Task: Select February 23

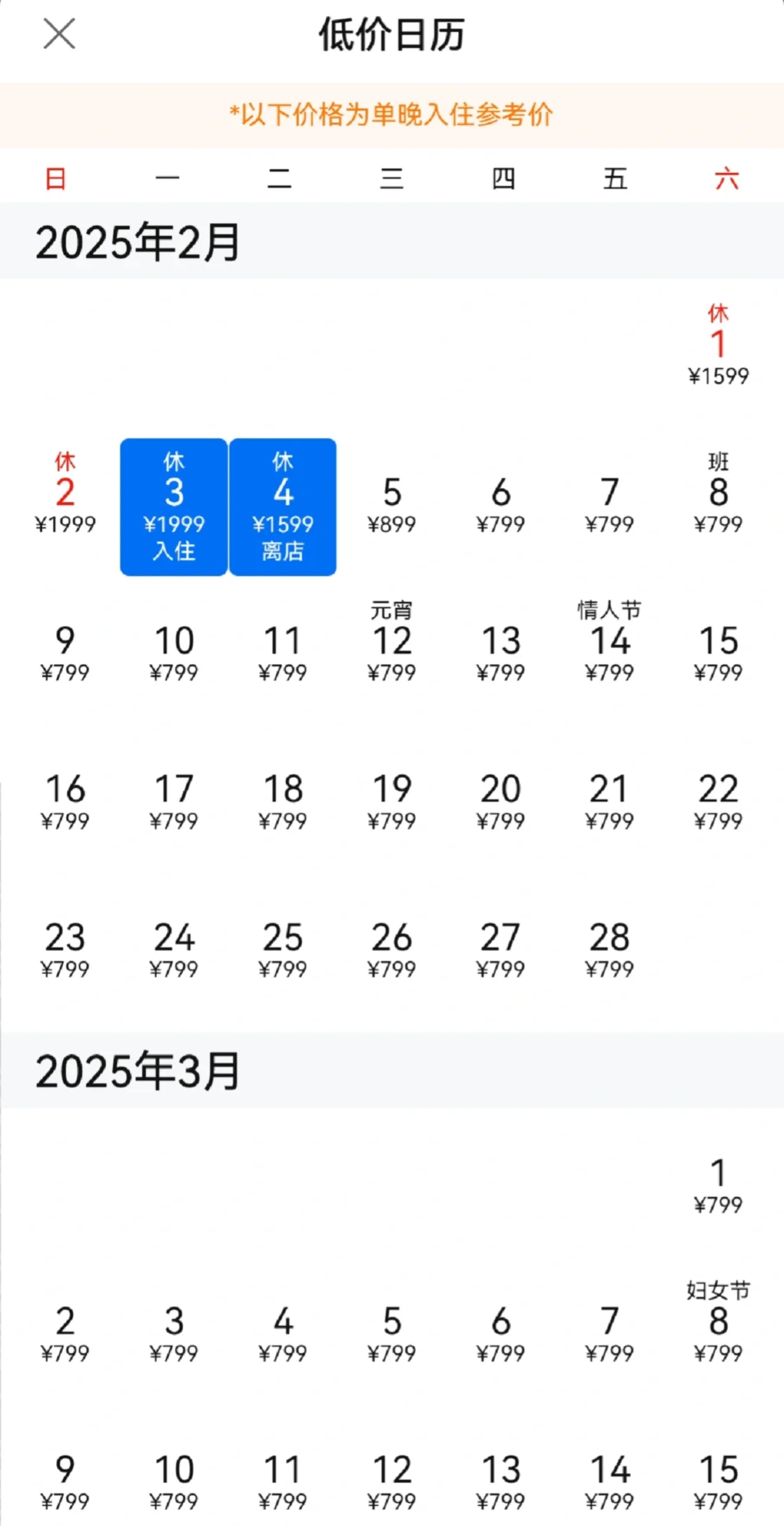Action: tap(65, 949)
